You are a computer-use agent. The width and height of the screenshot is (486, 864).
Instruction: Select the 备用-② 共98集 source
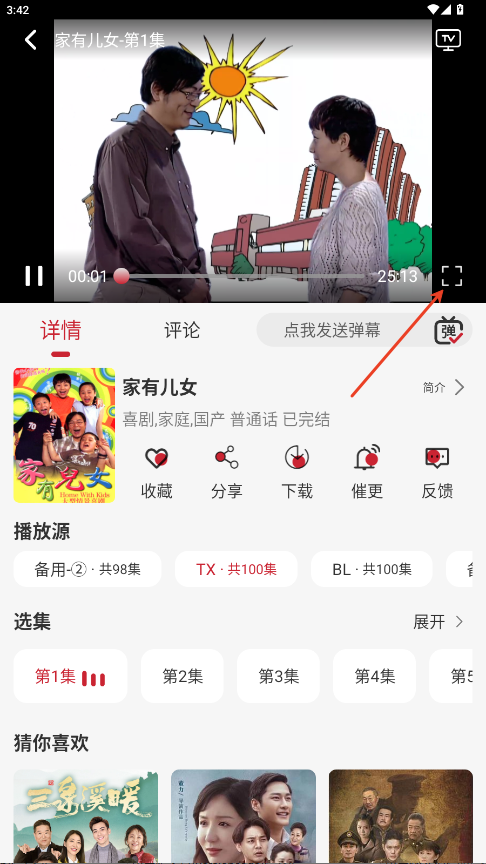pyautogui.click(x=88, y=569)
